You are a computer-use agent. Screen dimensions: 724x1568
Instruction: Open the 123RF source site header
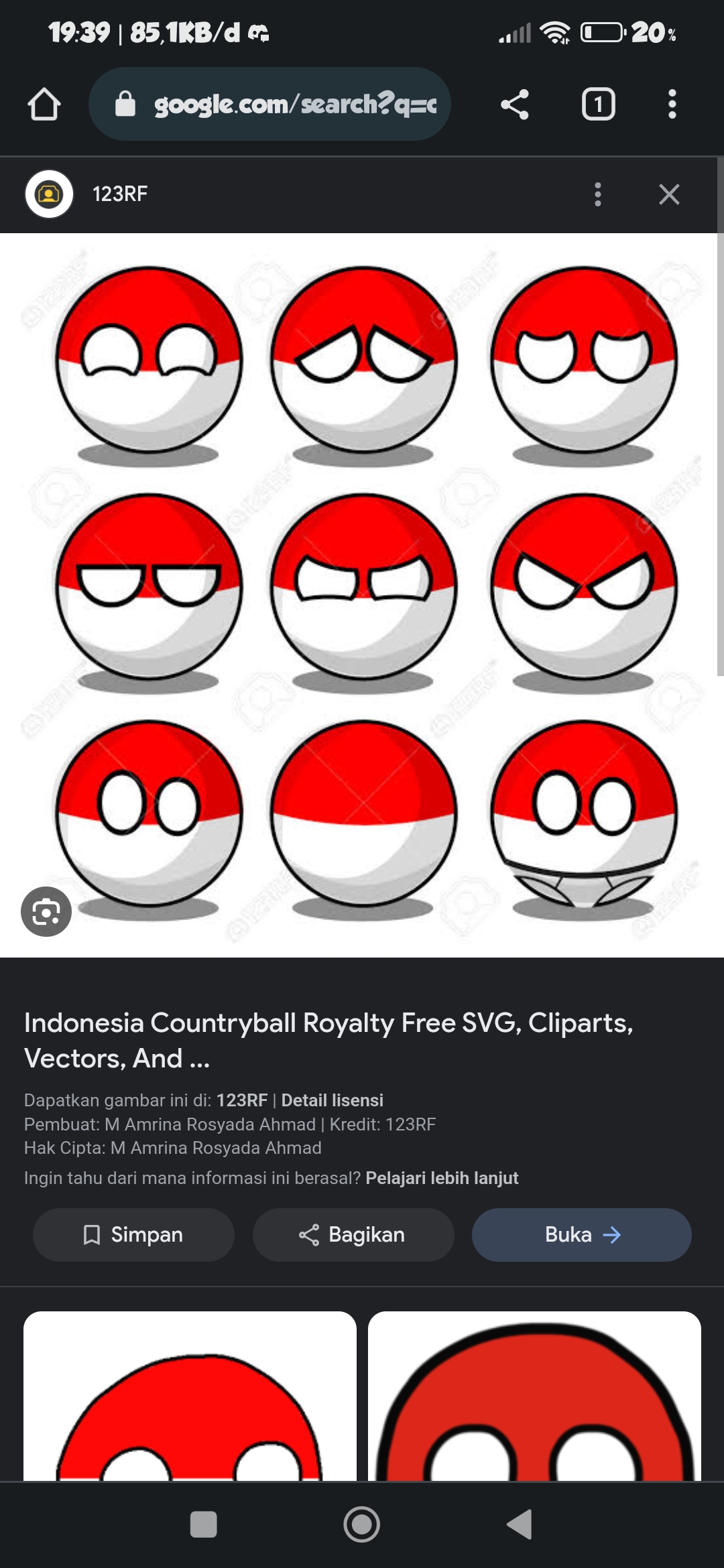pos(120,194)
